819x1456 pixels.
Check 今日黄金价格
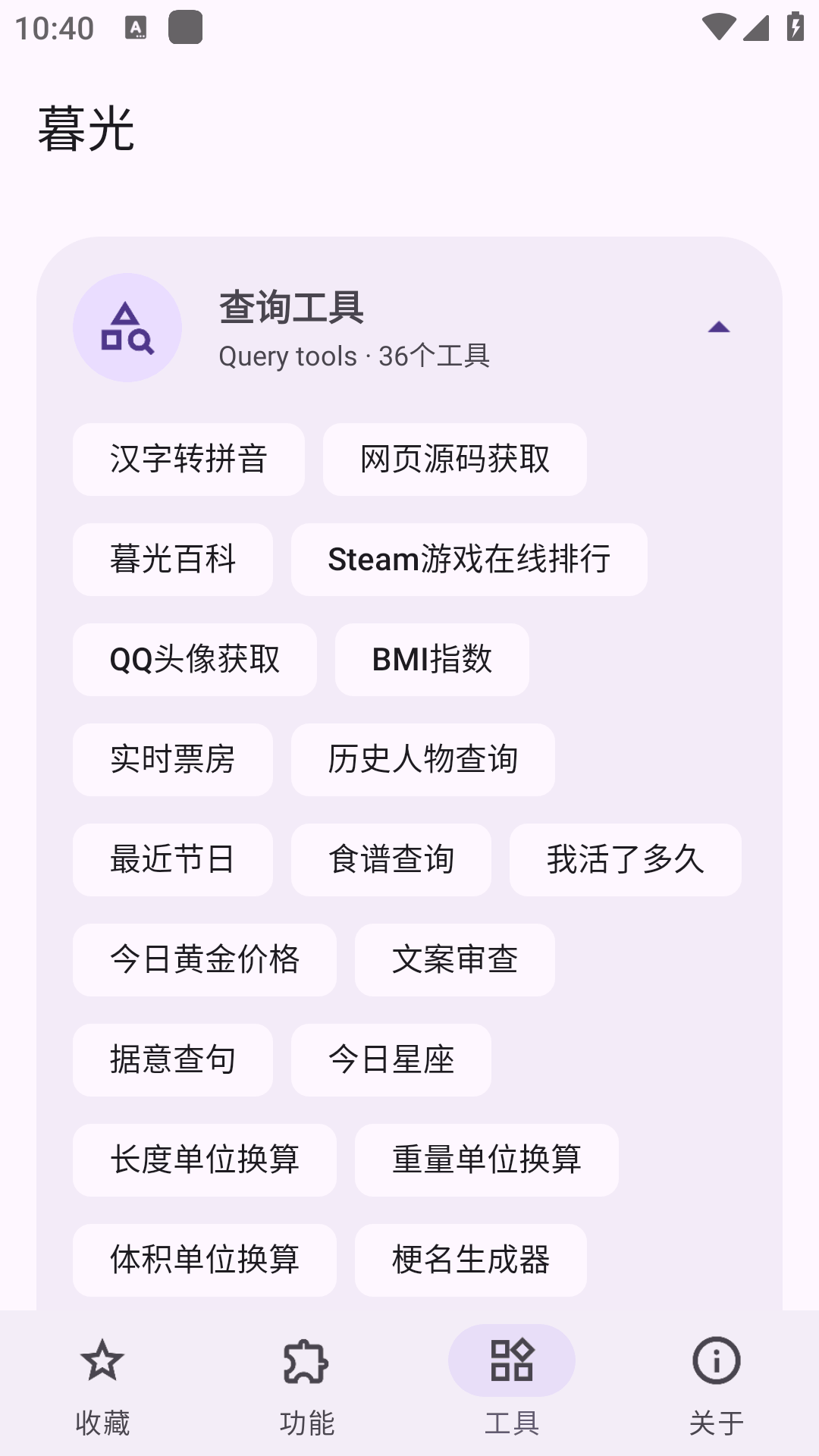pyautogui.click(x=205, y=960)
